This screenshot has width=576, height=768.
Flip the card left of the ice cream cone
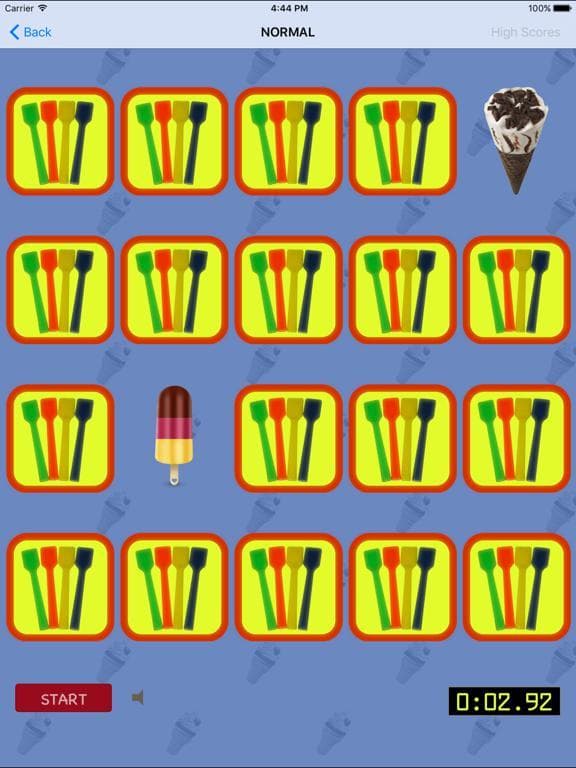403,141
